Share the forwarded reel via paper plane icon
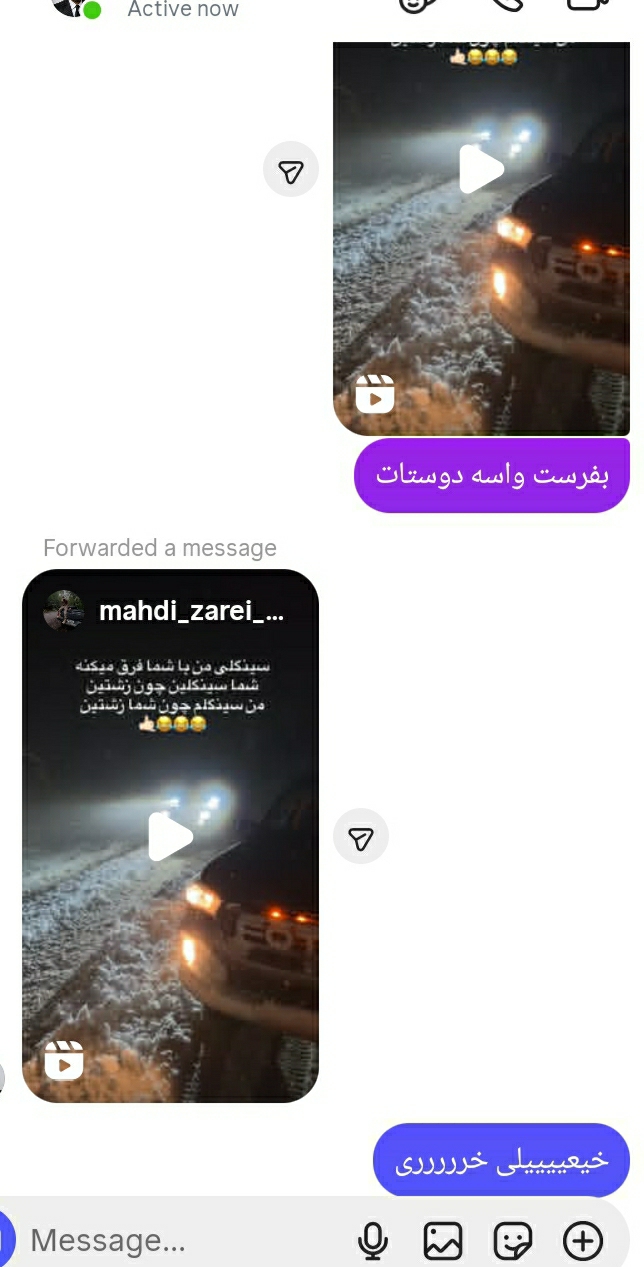The height and width of the screenshot is (1267, 644). click(x=360, y=837)
